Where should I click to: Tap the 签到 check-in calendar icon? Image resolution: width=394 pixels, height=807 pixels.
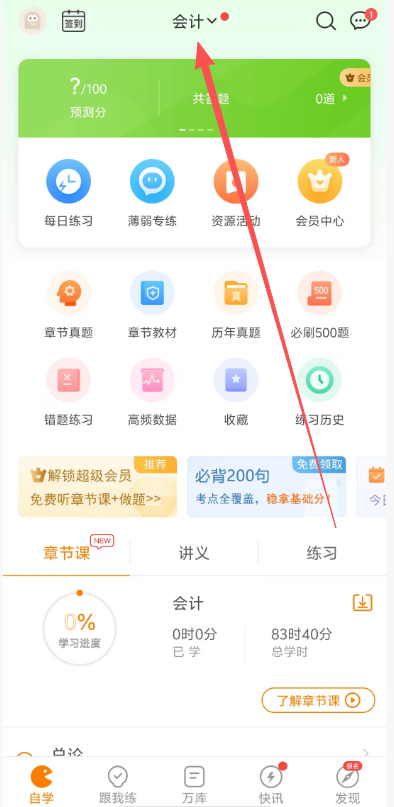(x=74, y=22)
